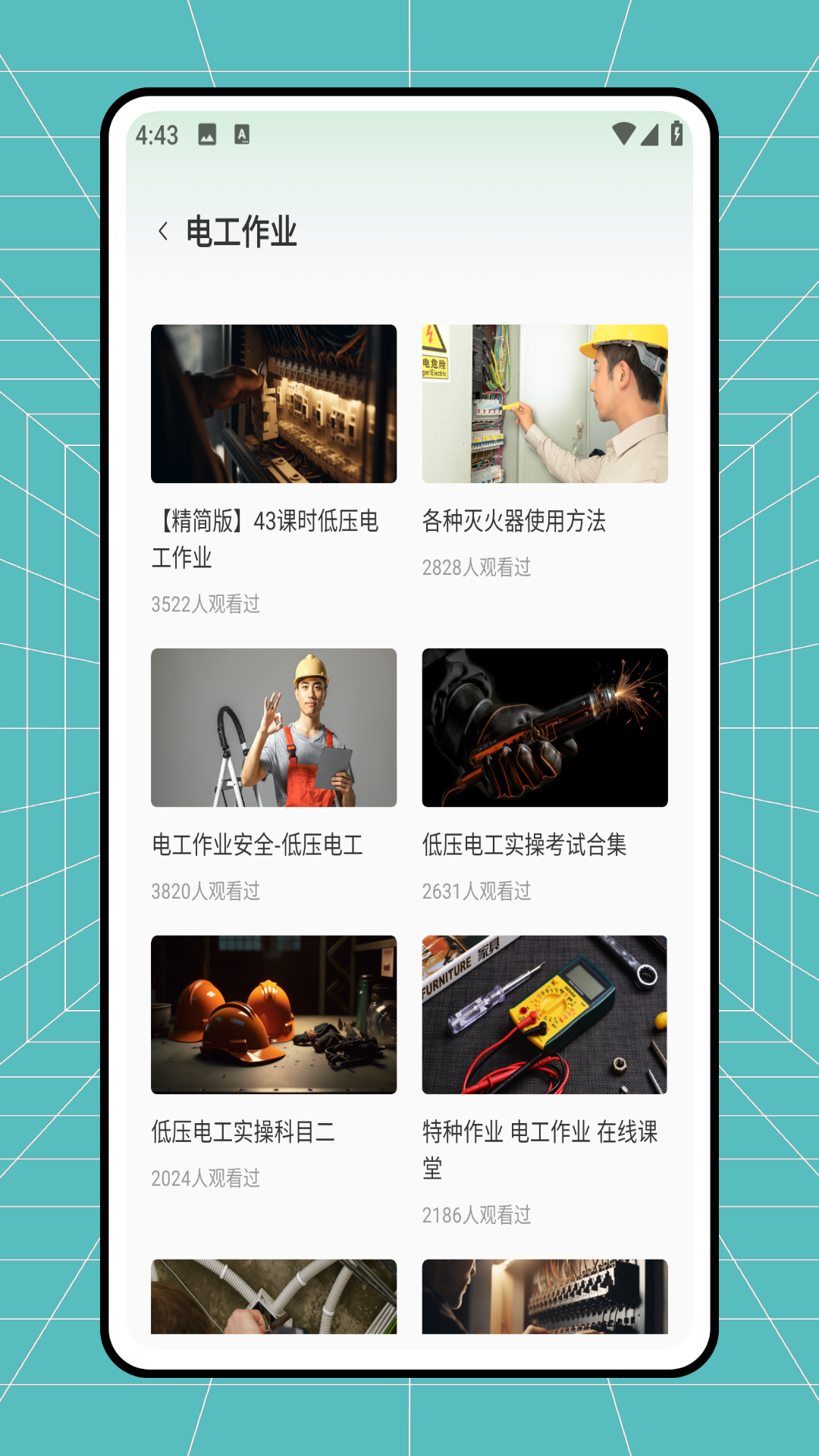Tap the back arrow beside 电工作业
819x1456 pixels.
click(164, 229)
